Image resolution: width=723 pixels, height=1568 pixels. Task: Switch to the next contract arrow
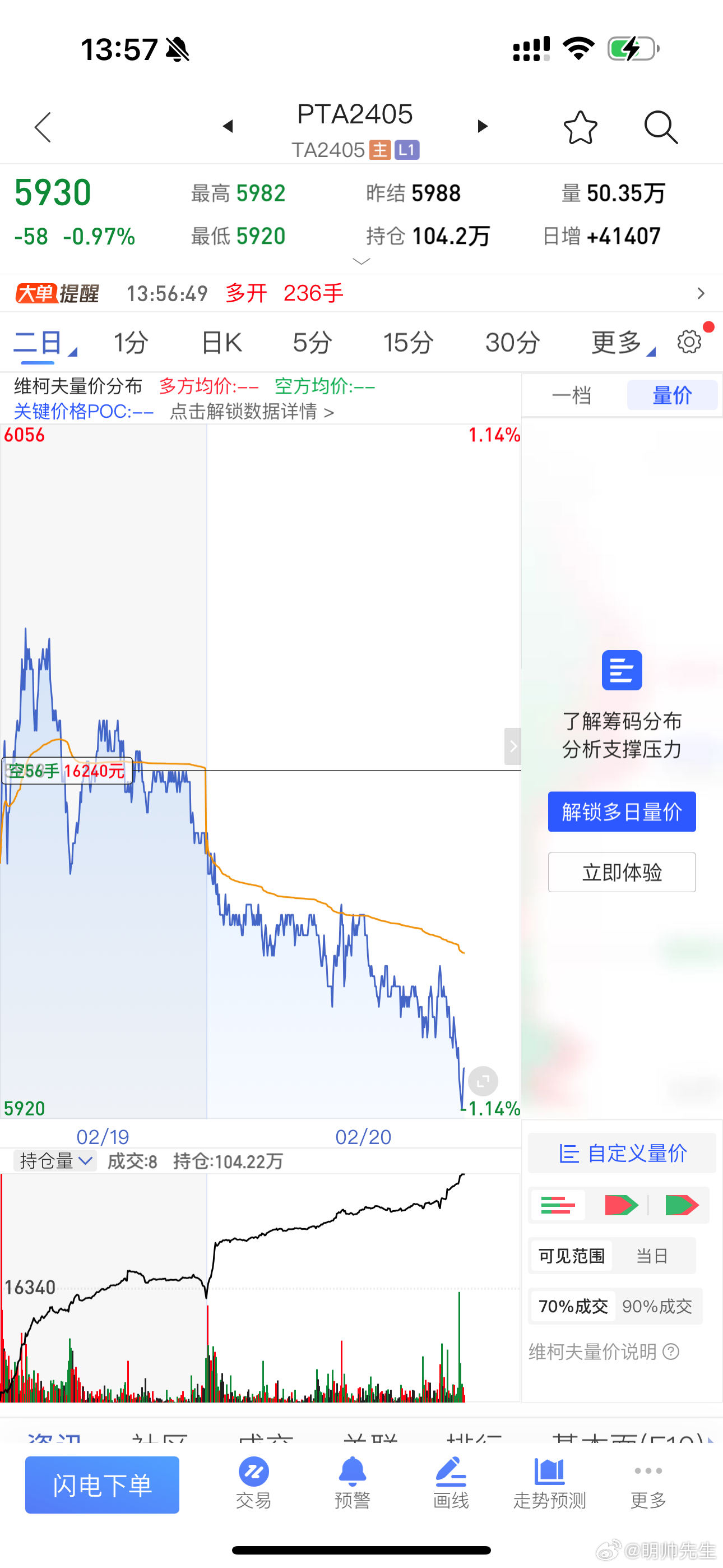[x=482, y=126]
